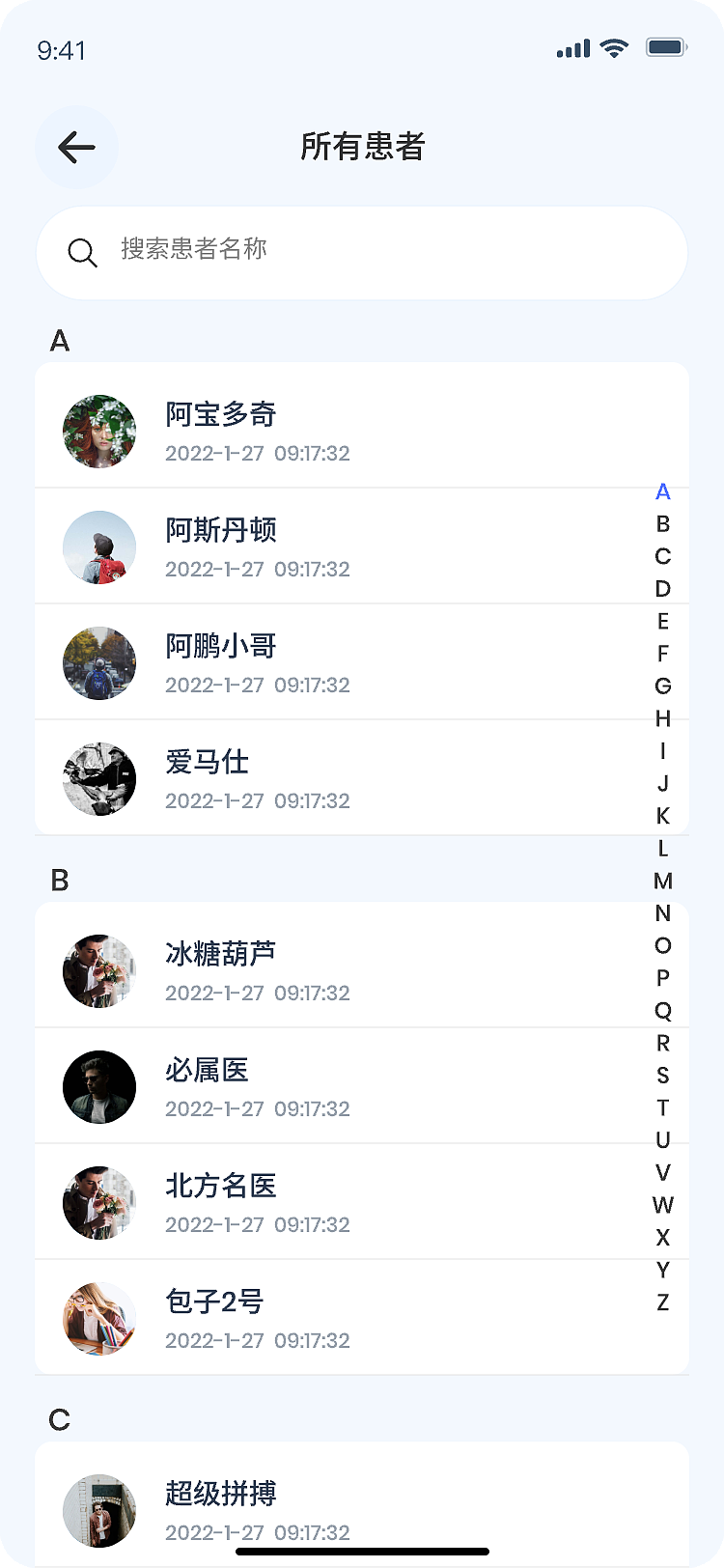Tap 阿斯丹顿's profile picture
This screenshot has width=724, height=1568.
click(x=98, y=546)
